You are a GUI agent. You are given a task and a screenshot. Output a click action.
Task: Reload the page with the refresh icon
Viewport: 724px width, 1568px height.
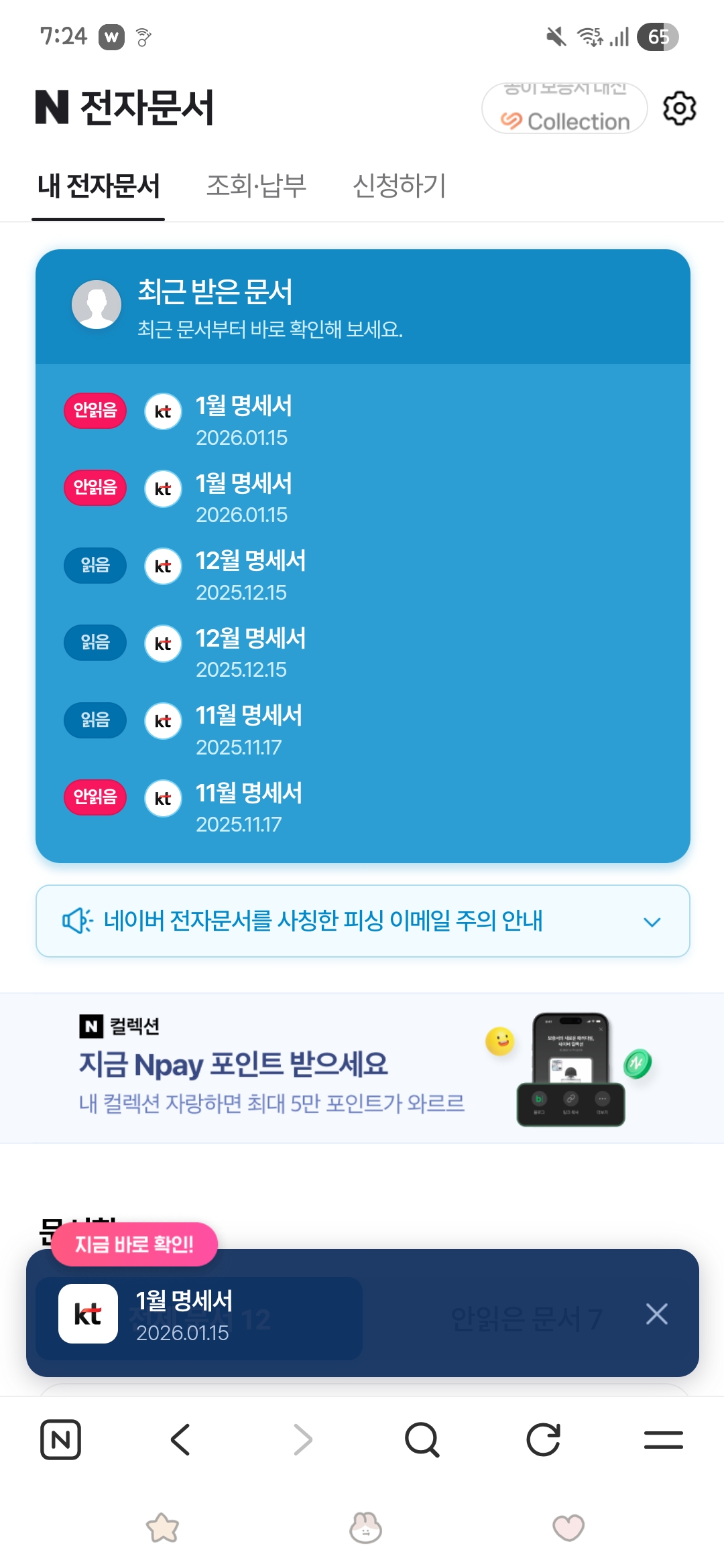coord(543,1439)
